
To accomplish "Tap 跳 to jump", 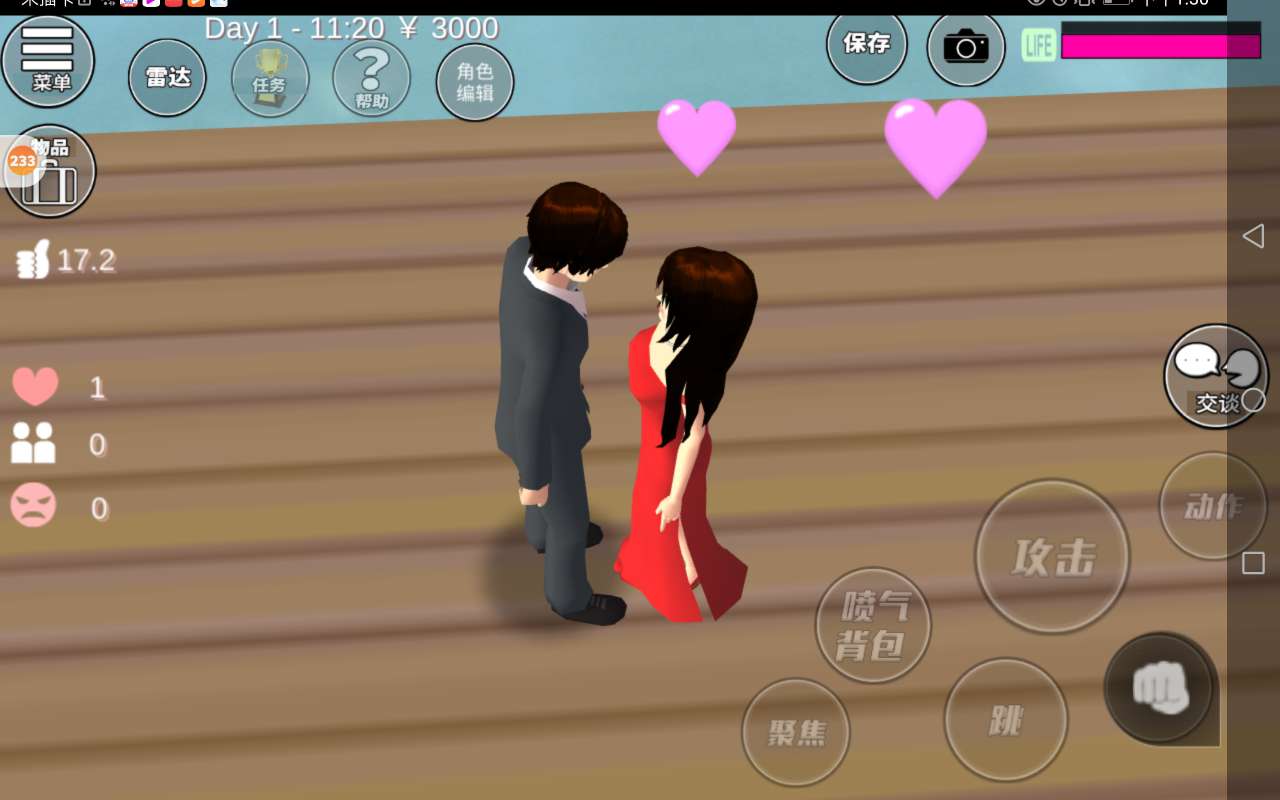I will (x=1005, y=719).
